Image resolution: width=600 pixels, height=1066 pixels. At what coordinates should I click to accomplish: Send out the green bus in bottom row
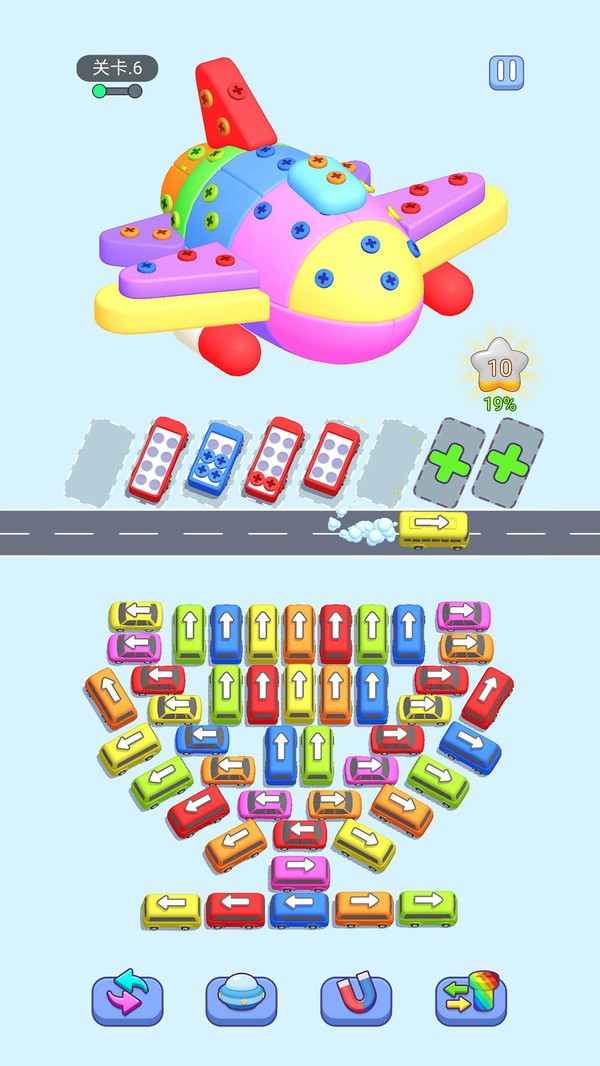coord(428,906)
